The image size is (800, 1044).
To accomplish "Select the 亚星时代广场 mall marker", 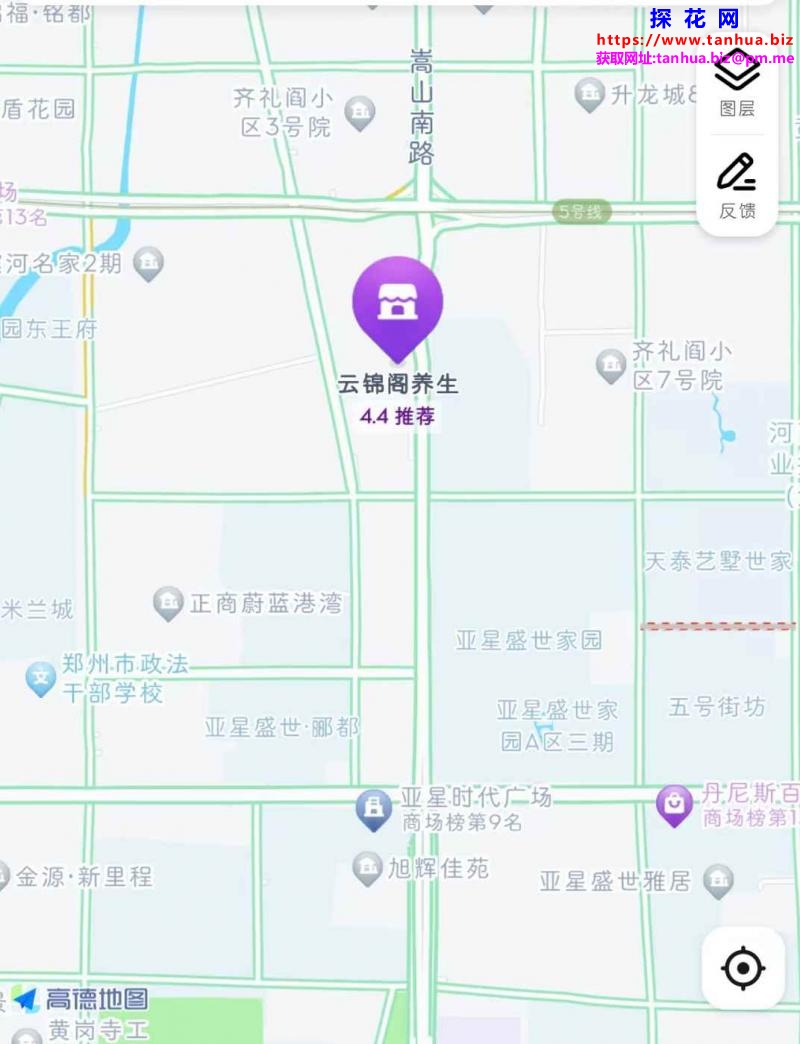I will click(x=374, y=808).
